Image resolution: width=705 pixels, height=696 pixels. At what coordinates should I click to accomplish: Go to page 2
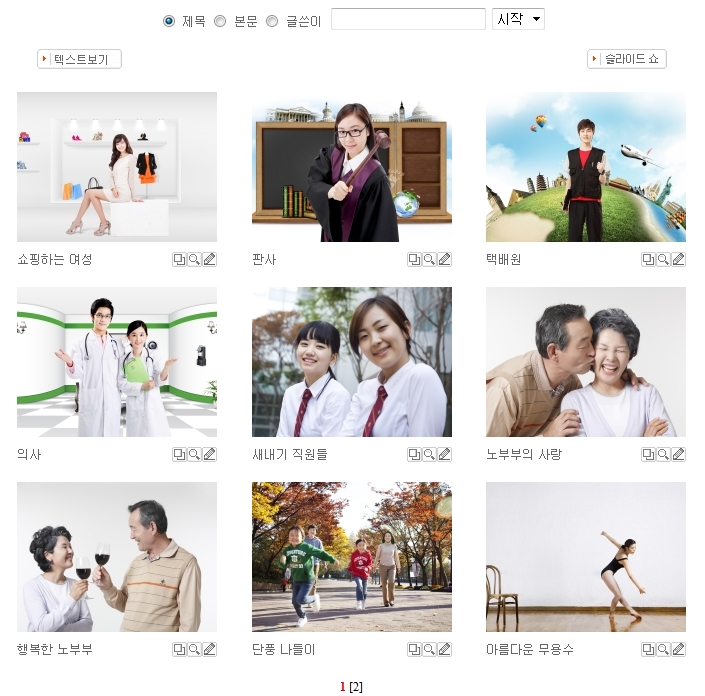click(356, 687)
